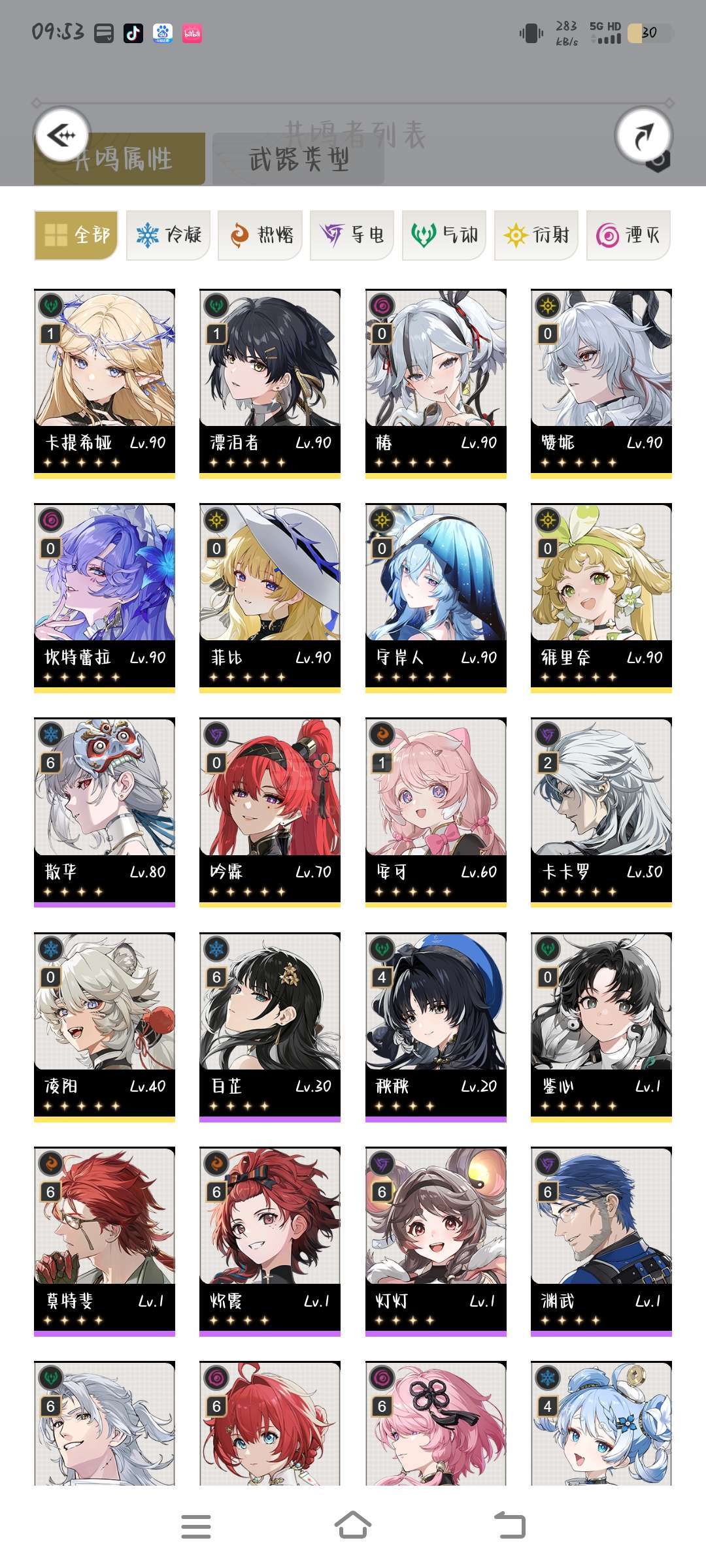This screenshot has height=1568, width=706.
Task: Filter by 湮灭 attribute
Action: pyautogui.click(x=629, y=235)
